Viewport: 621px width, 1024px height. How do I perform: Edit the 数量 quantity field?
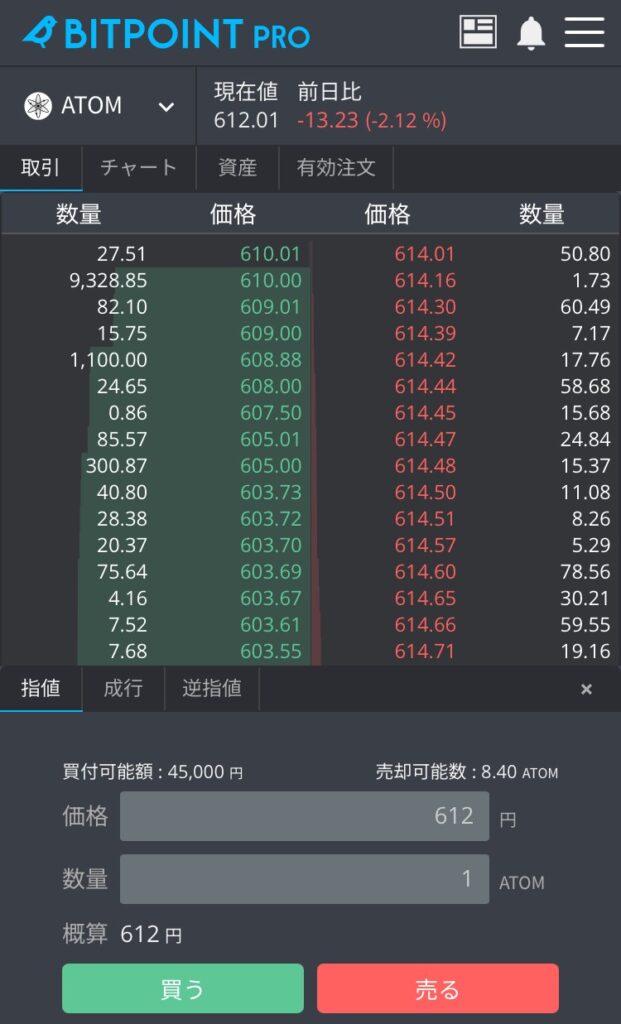(x=304, y=879)
